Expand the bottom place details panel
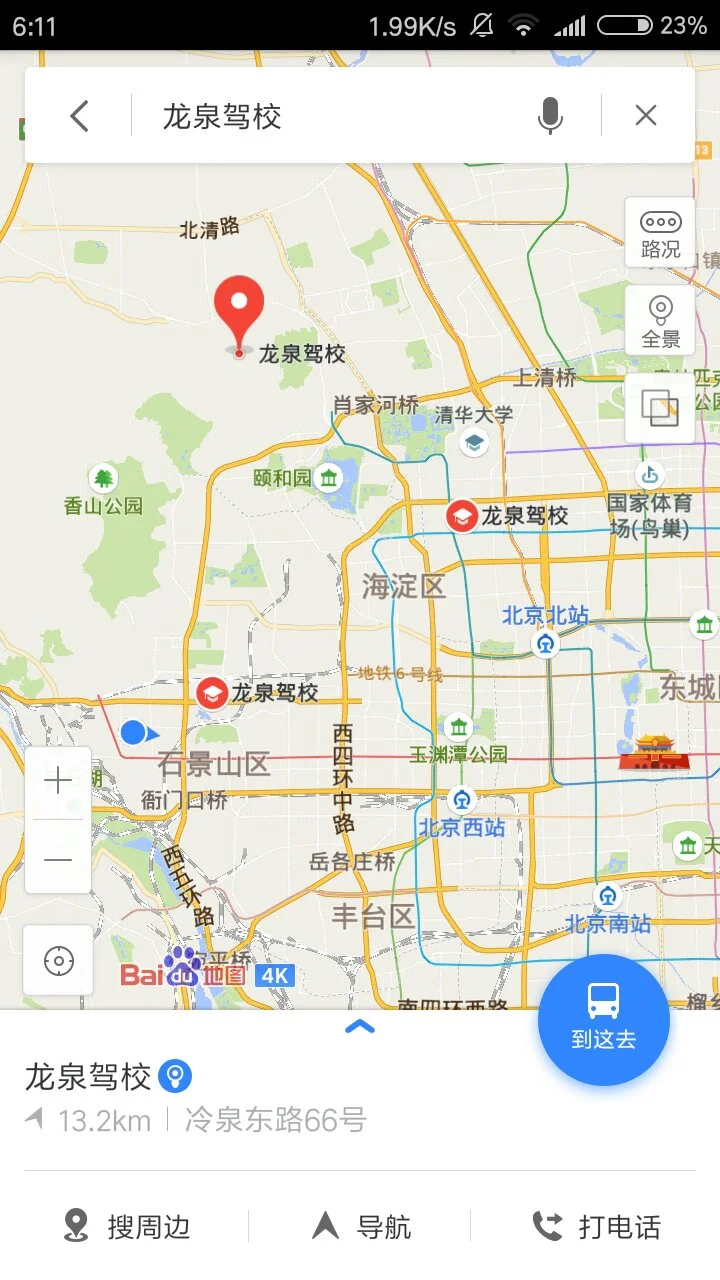Viewport: 720px width, 1280px height. tap(360, 1026)
